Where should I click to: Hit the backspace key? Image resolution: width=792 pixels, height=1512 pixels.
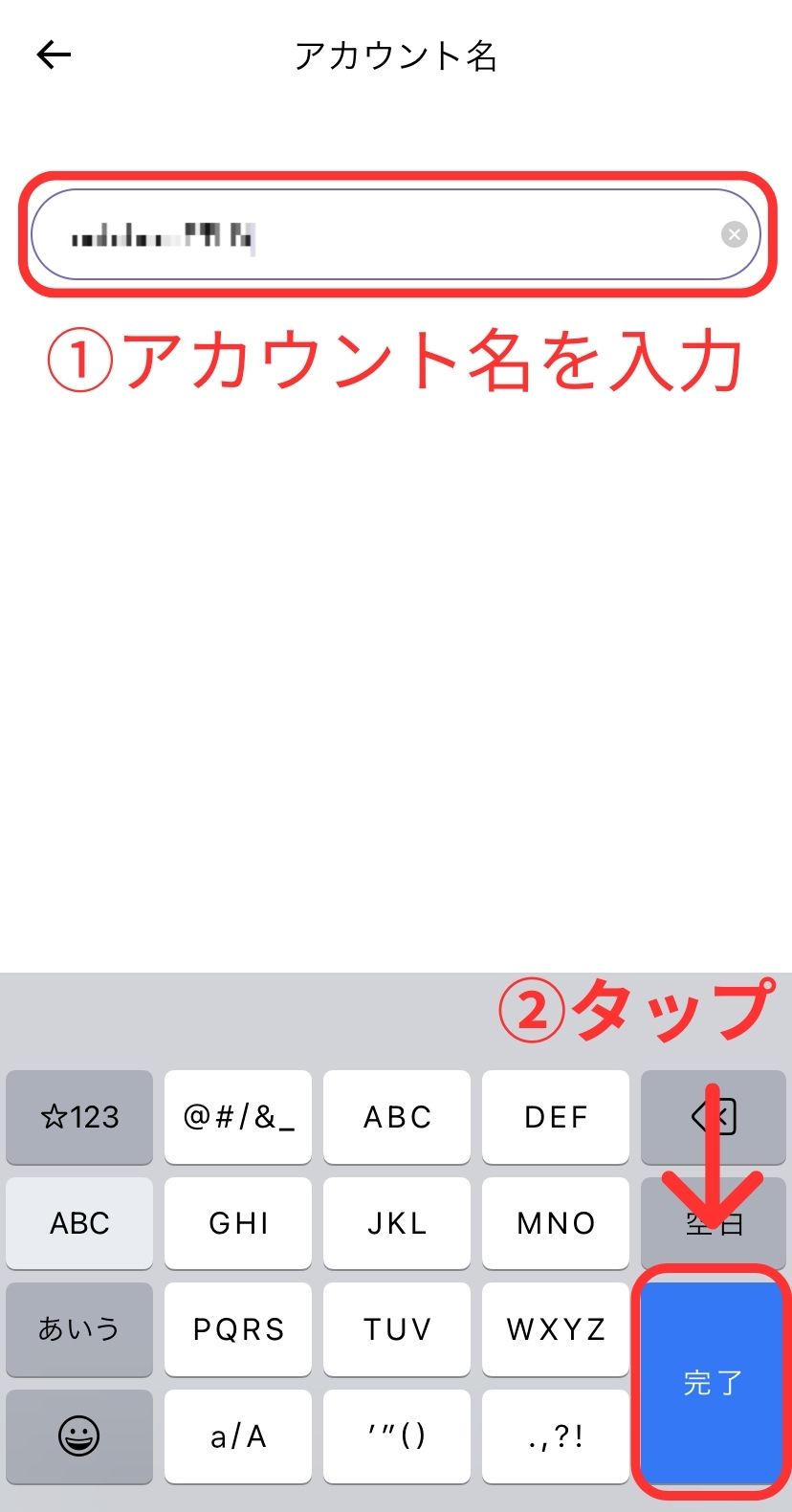(x=712, y=1116)
